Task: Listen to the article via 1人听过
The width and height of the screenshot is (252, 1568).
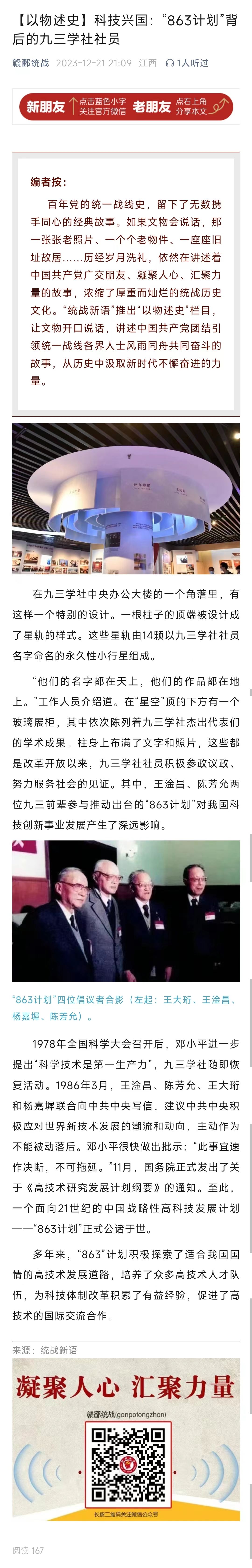Action: 187,63
